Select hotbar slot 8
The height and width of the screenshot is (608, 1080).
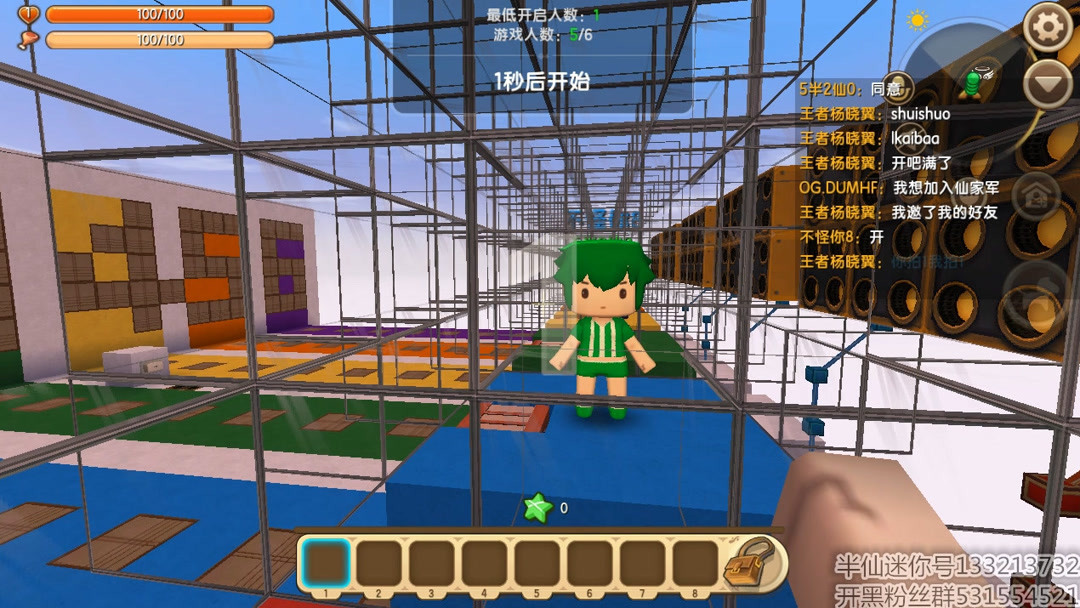pyautogui.click(x=696, y=563)
